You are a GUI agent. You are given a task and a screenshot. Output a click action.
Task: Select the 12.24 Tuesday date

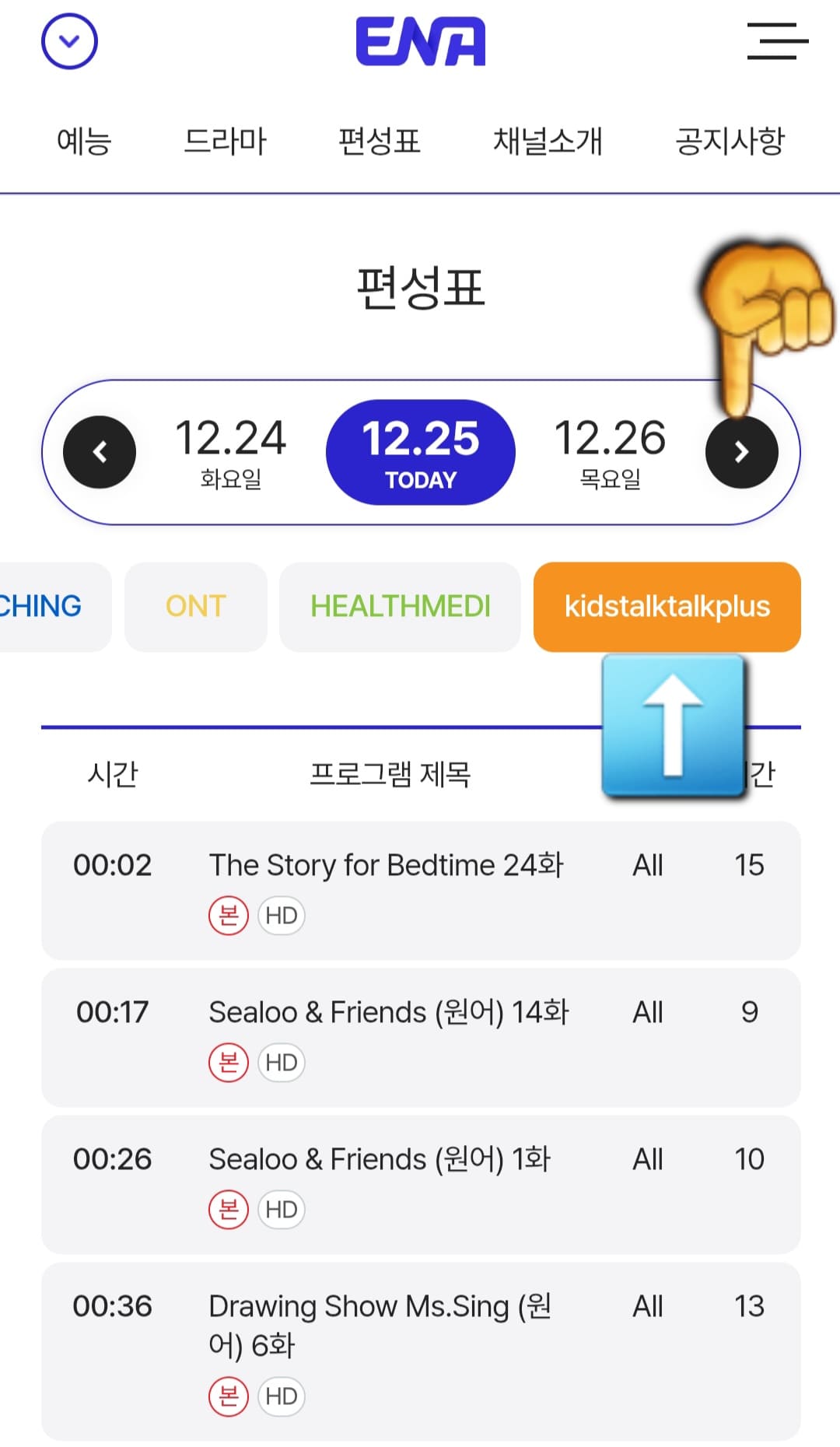pos(231,451)
